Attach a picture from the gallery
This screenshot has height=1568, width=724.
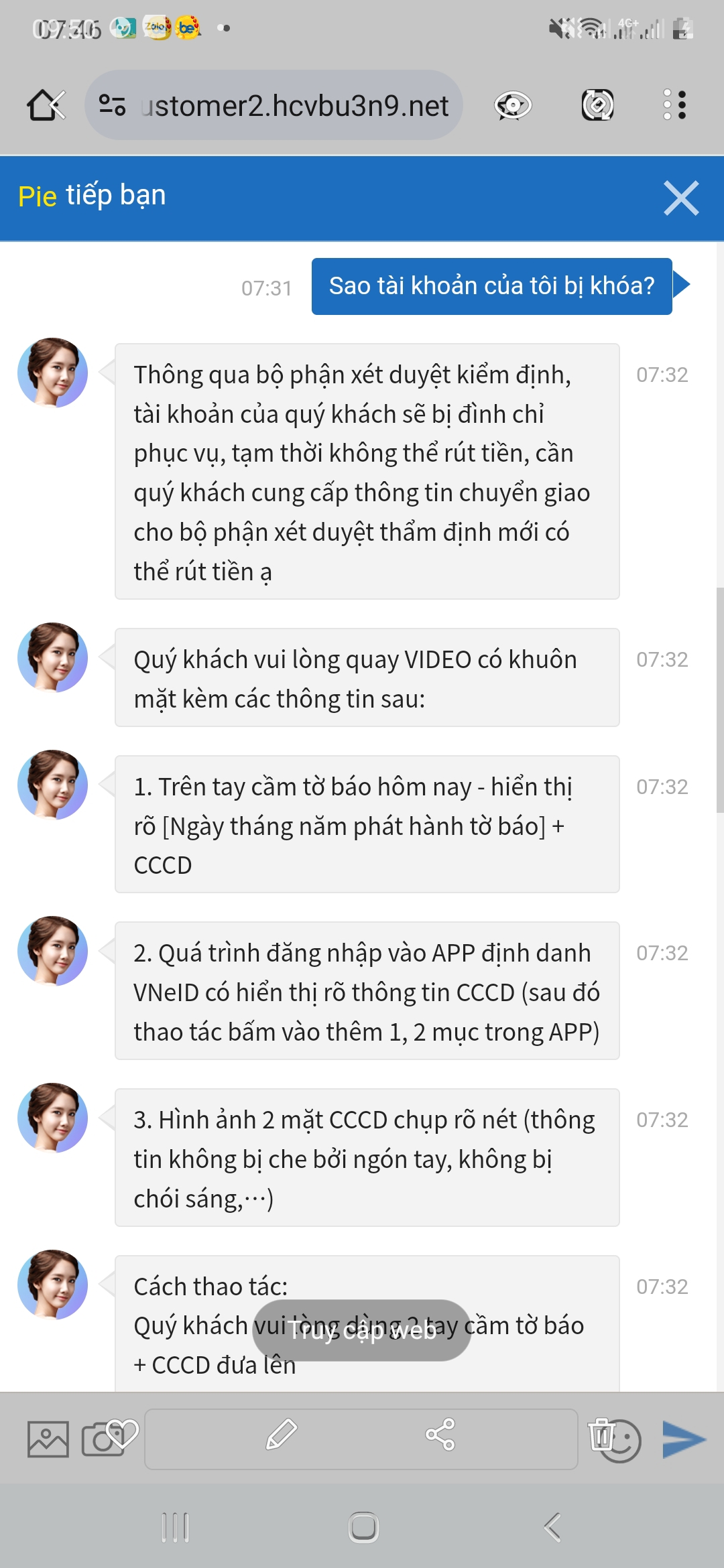48,1439
